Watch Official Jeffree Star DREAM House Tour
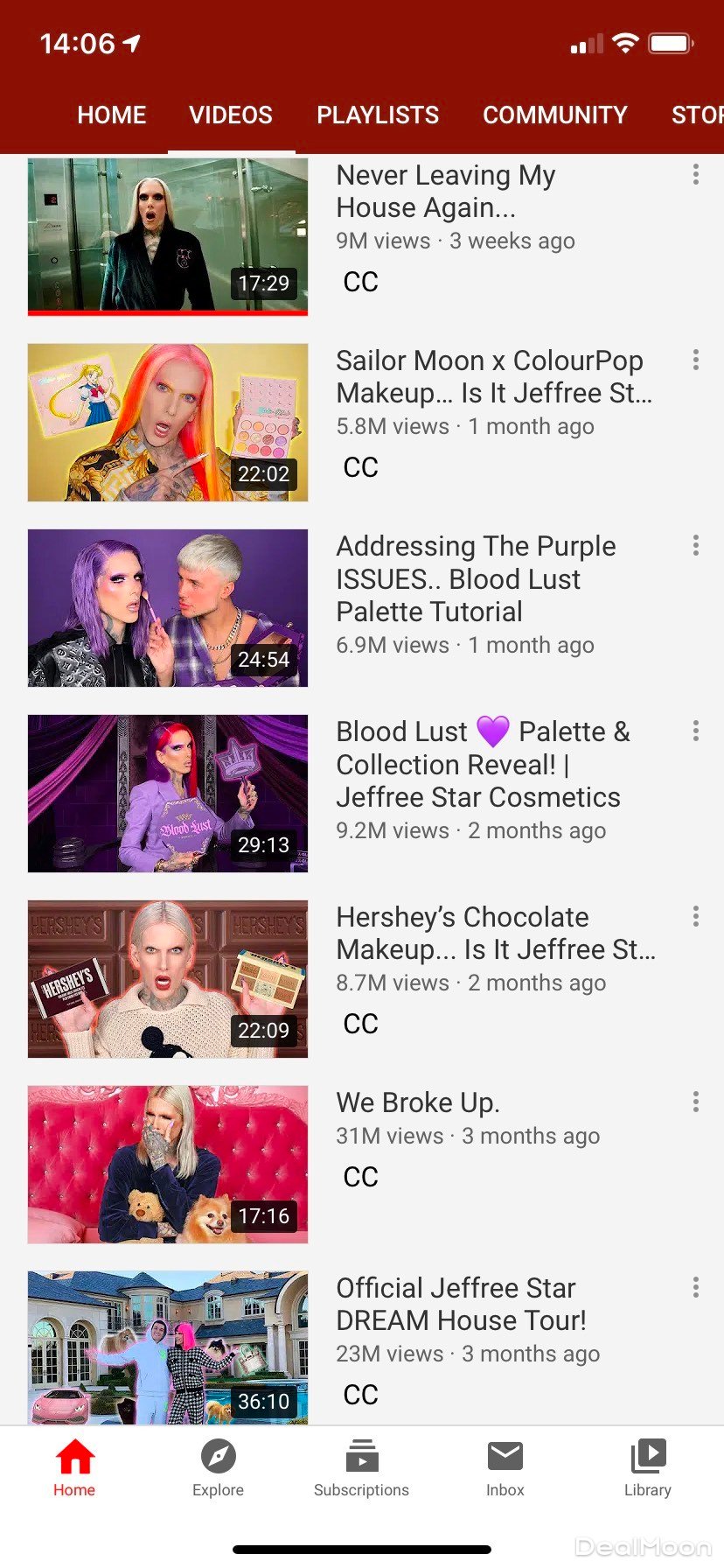 click(x=168, y=1347)
